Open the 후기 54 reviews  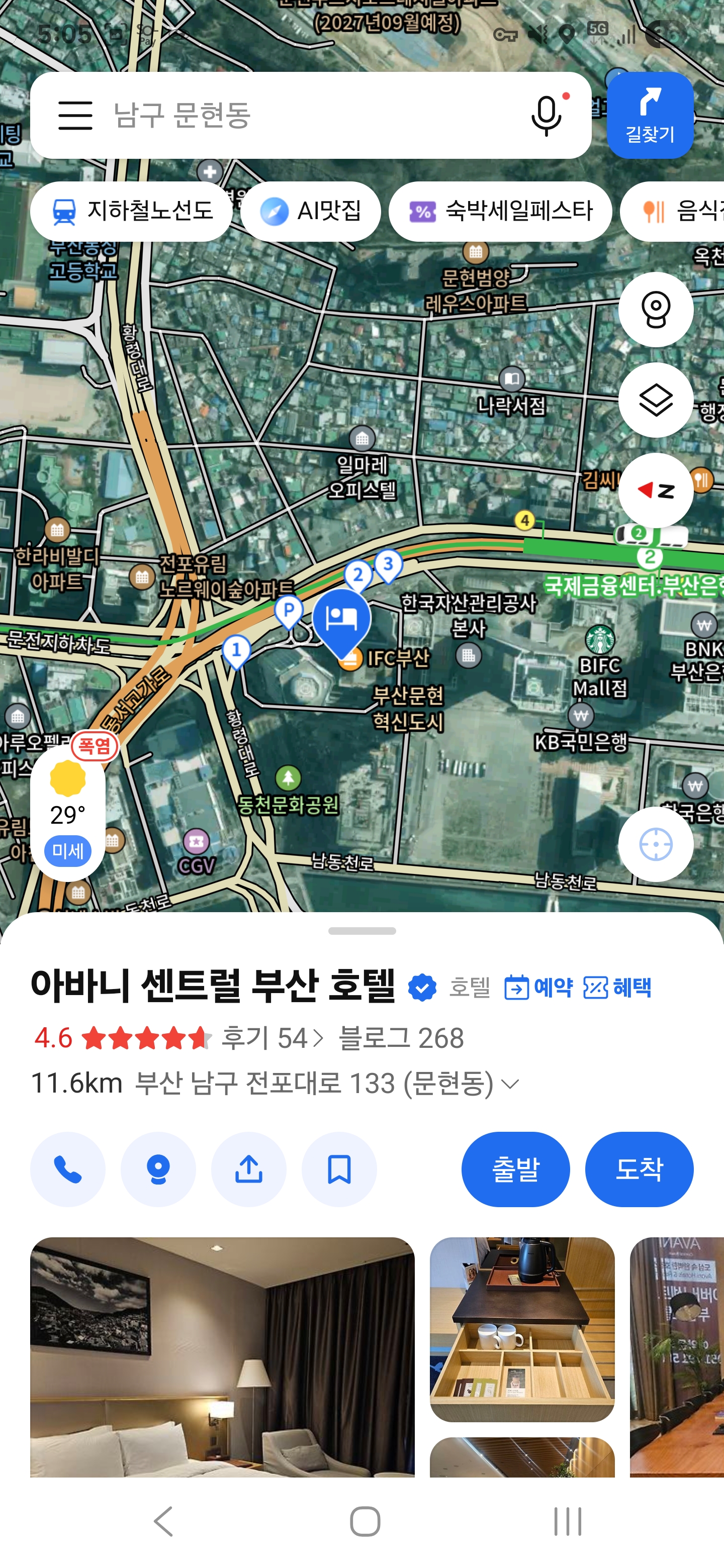click(272, 1038)
